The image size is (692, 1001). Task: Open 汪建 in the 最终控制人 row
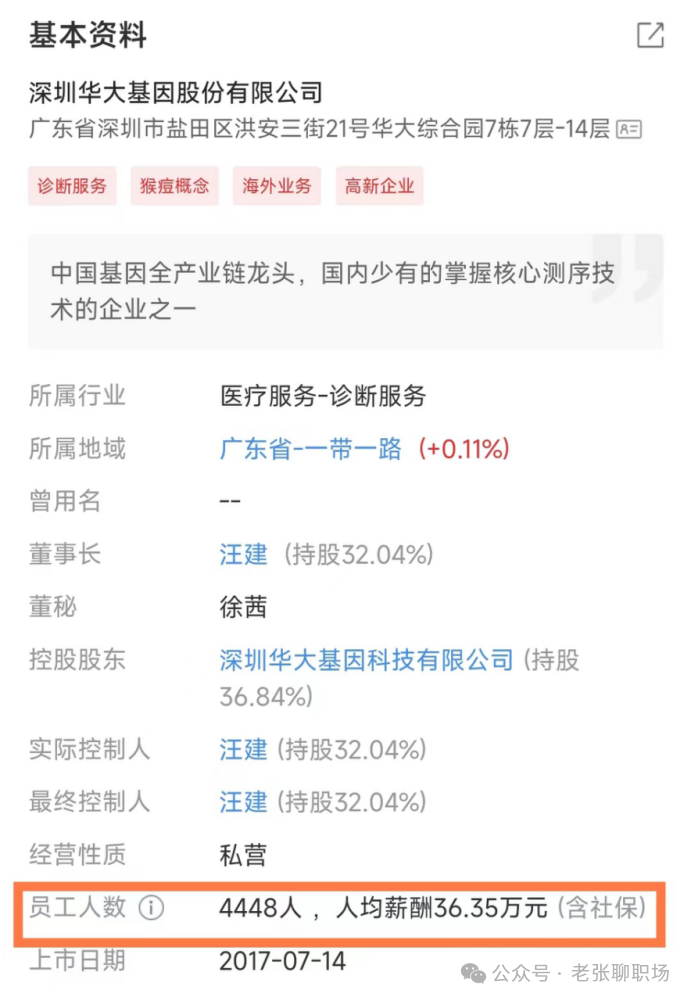244,802
